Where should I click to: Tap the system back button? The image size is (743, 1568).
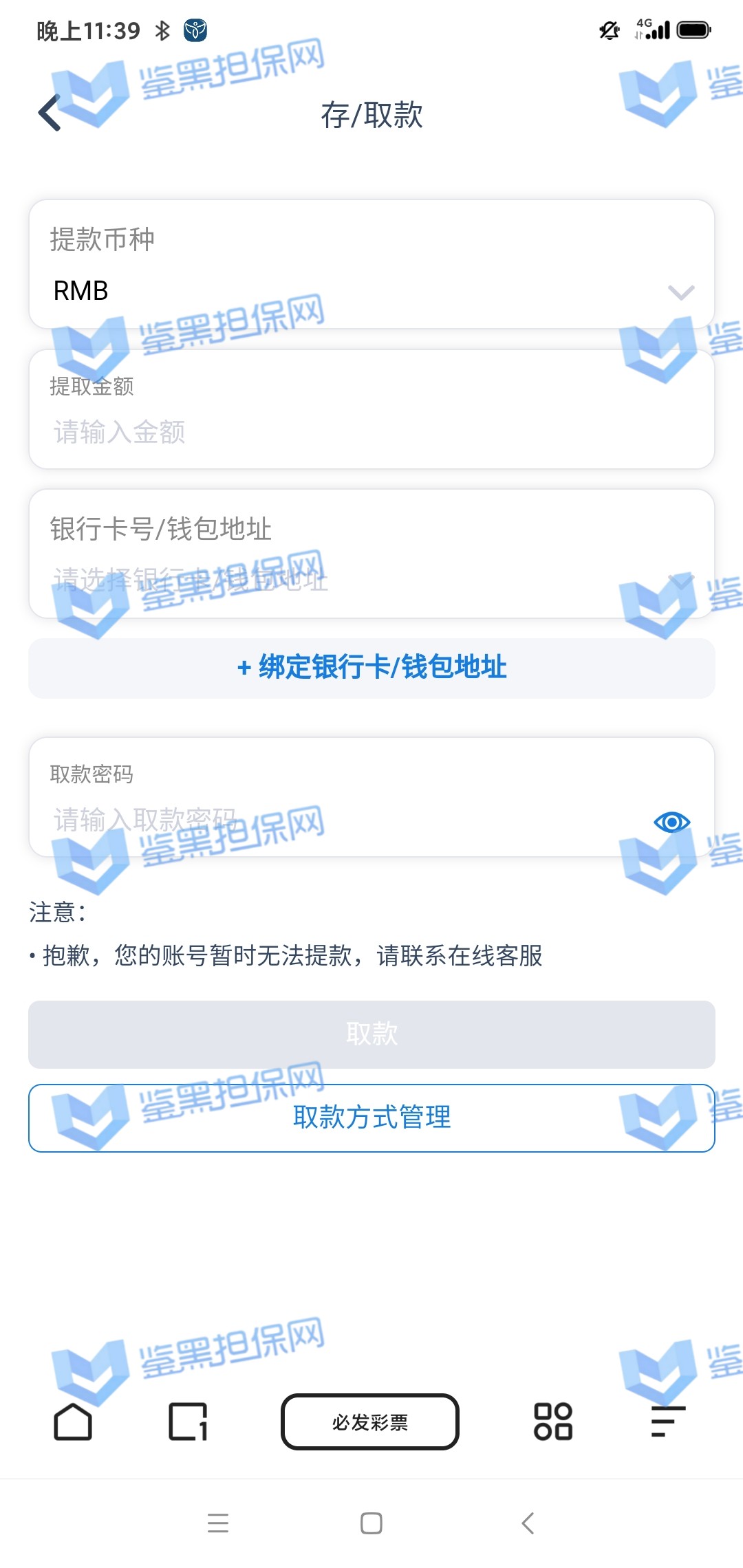(528, 1523)
